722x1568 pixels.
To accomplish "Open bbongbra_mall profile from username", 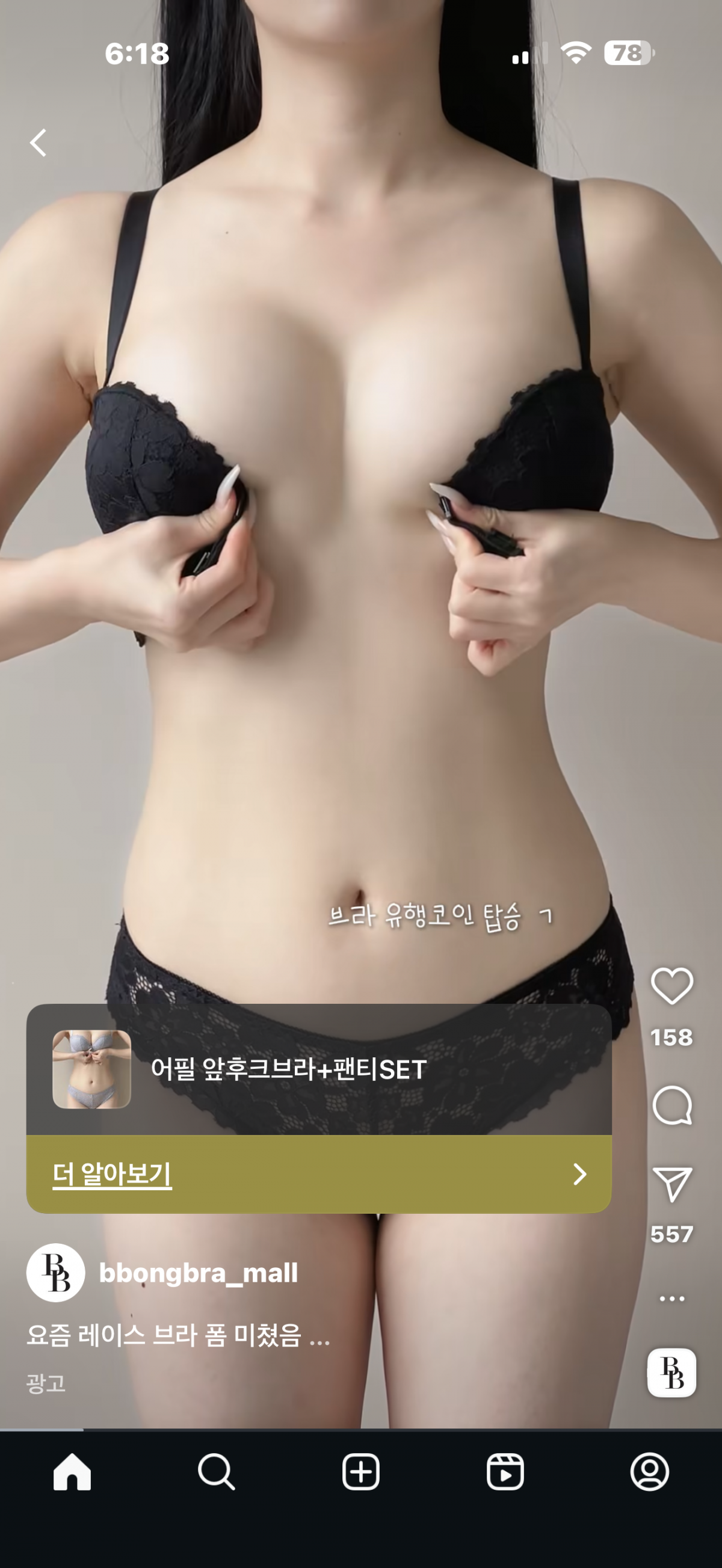I will click(x=198, y=1273).
